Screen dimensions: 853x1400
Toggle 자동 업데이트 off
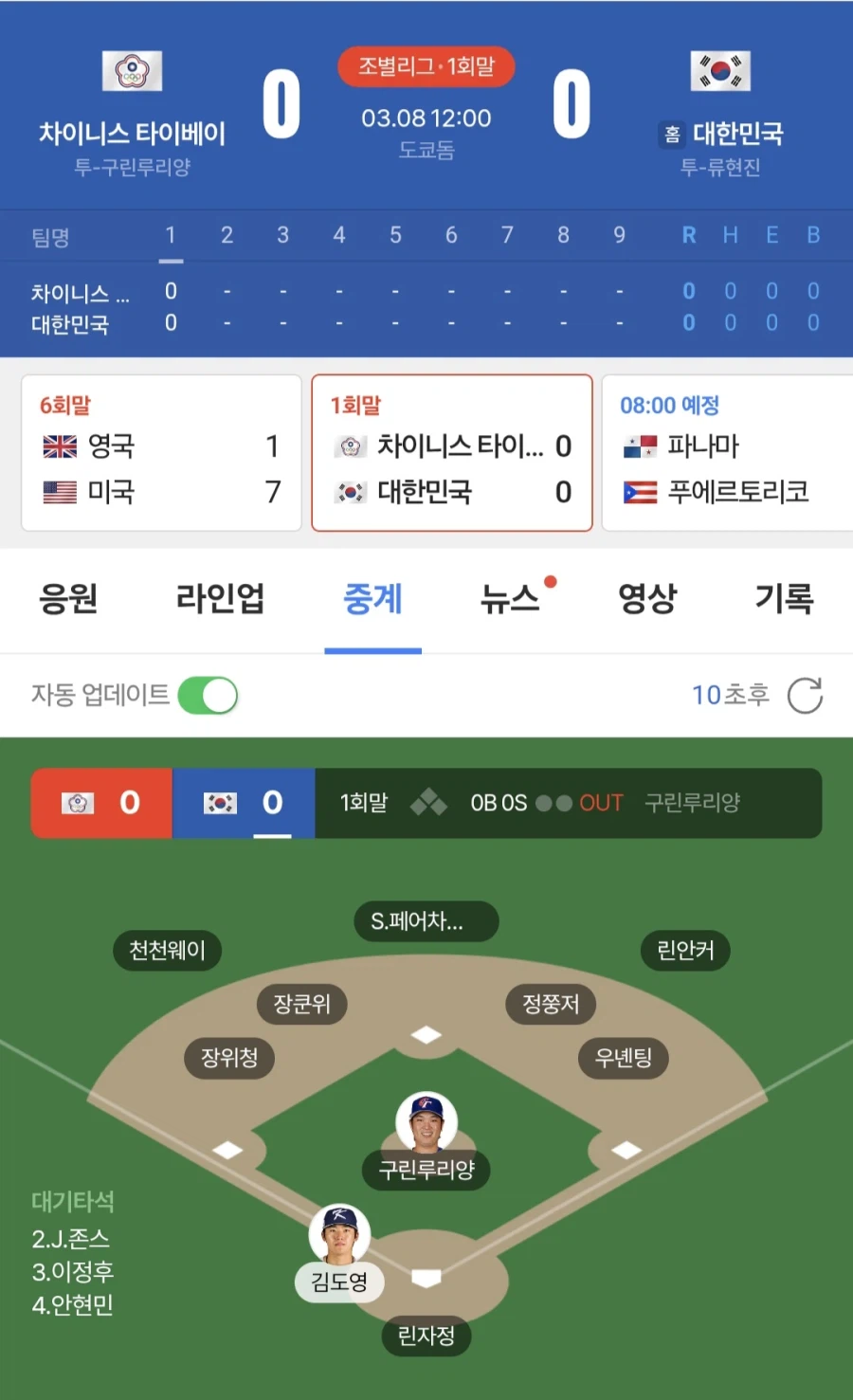coord(208,695)
